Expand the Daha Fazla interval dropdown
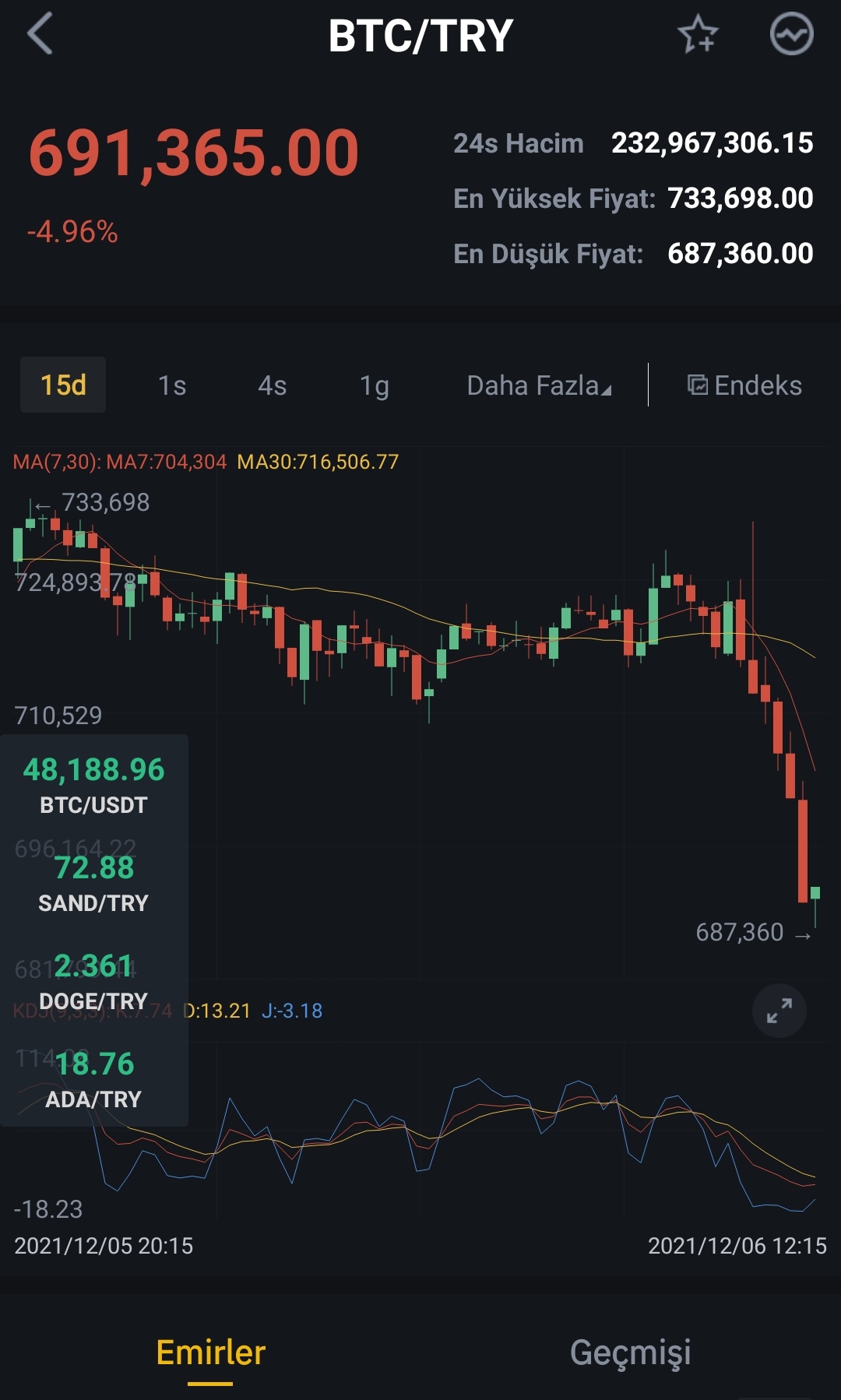 (x=539, y=385)
